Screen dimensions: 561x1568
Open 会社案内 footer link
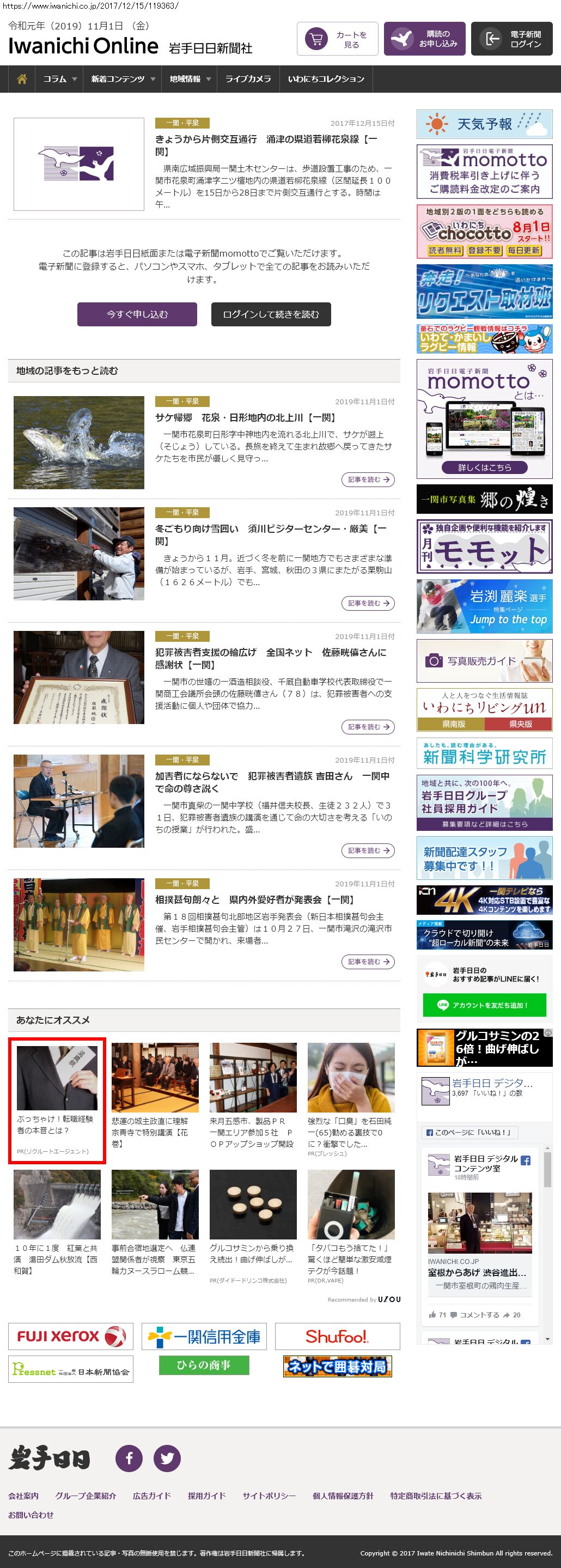(x=23, y=1496)
